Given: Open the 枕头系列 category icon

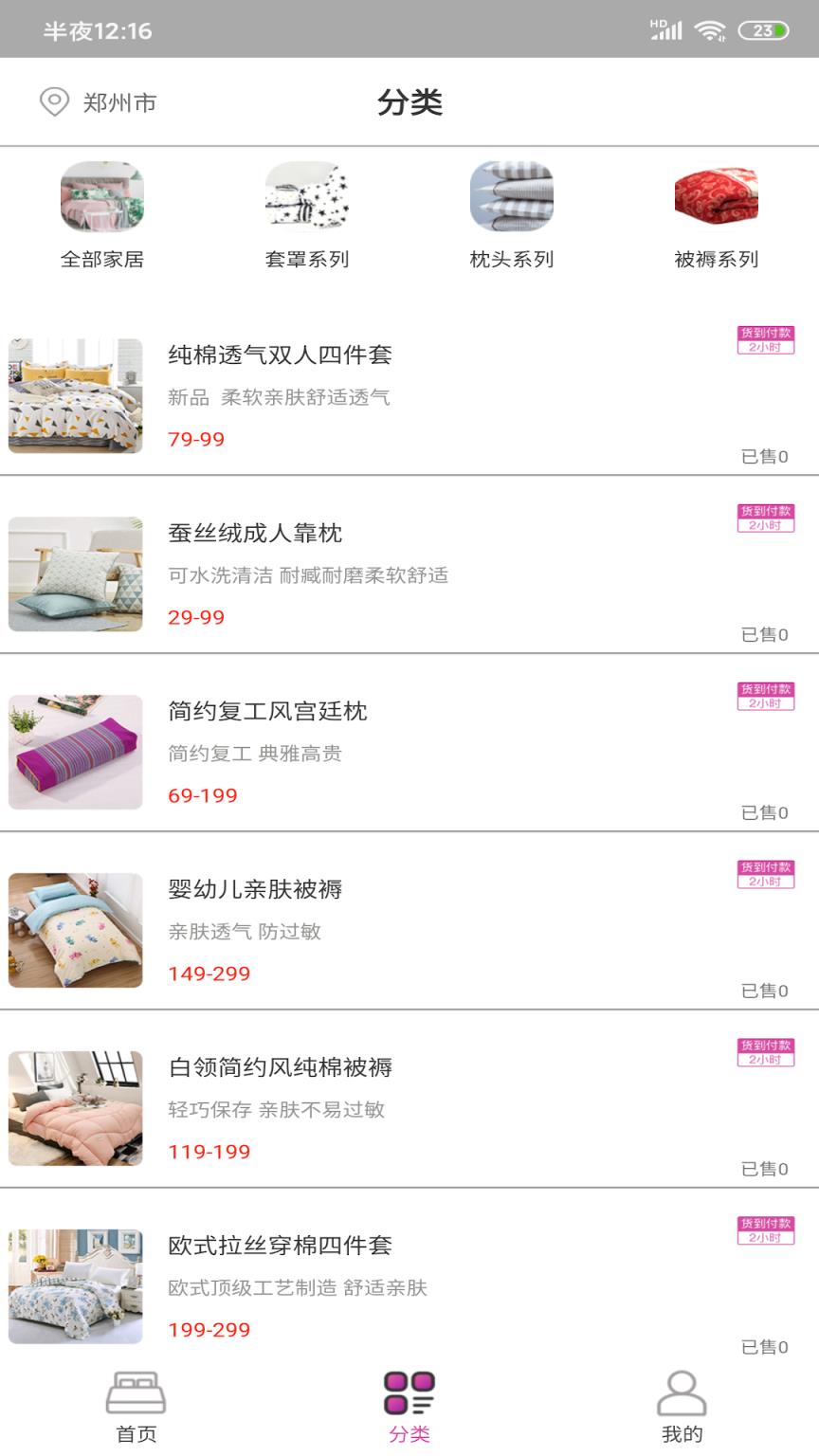Looking at the screenshot, I should (512, 197).
